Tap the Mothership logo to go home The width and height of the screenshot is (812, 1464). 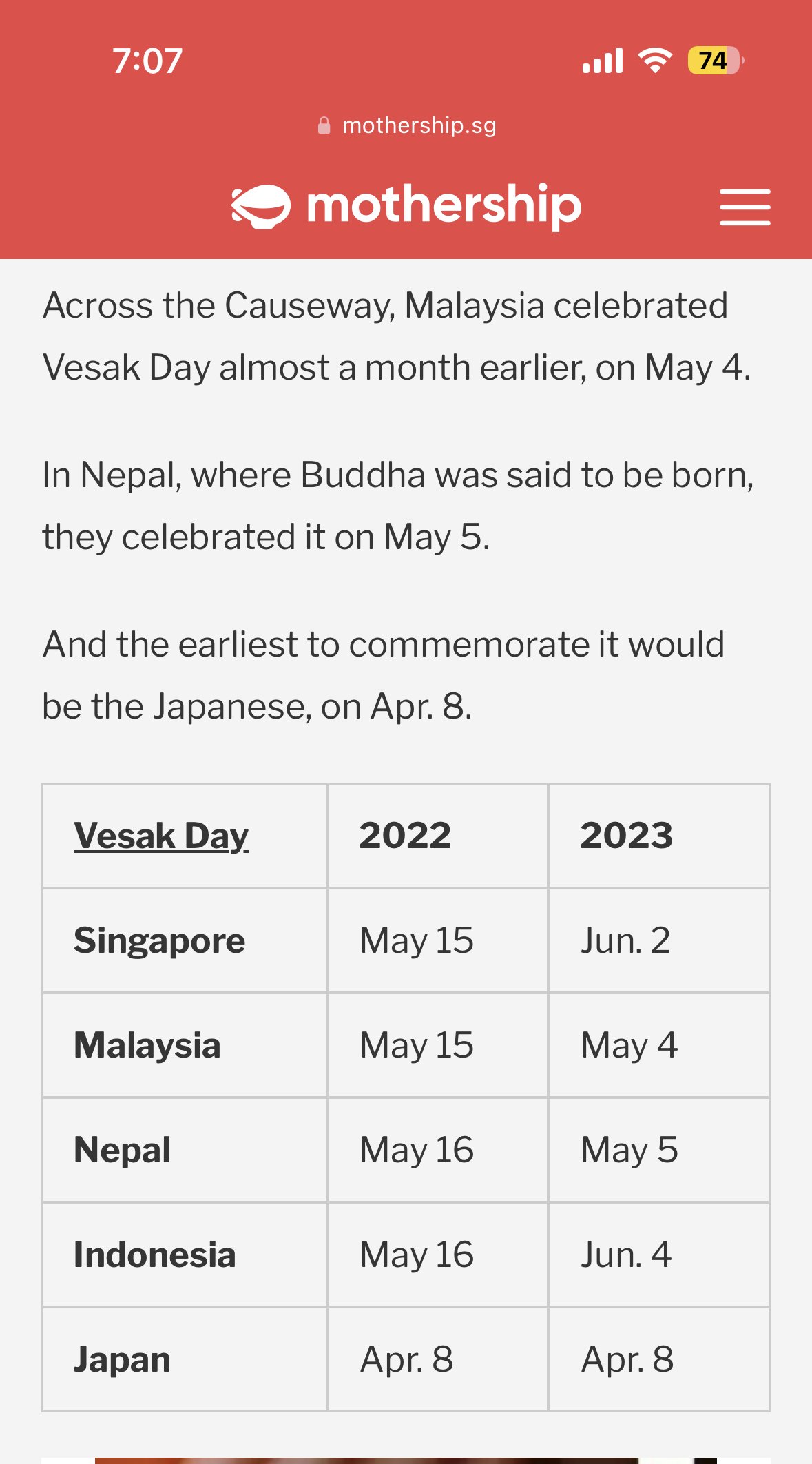[406, 205]
